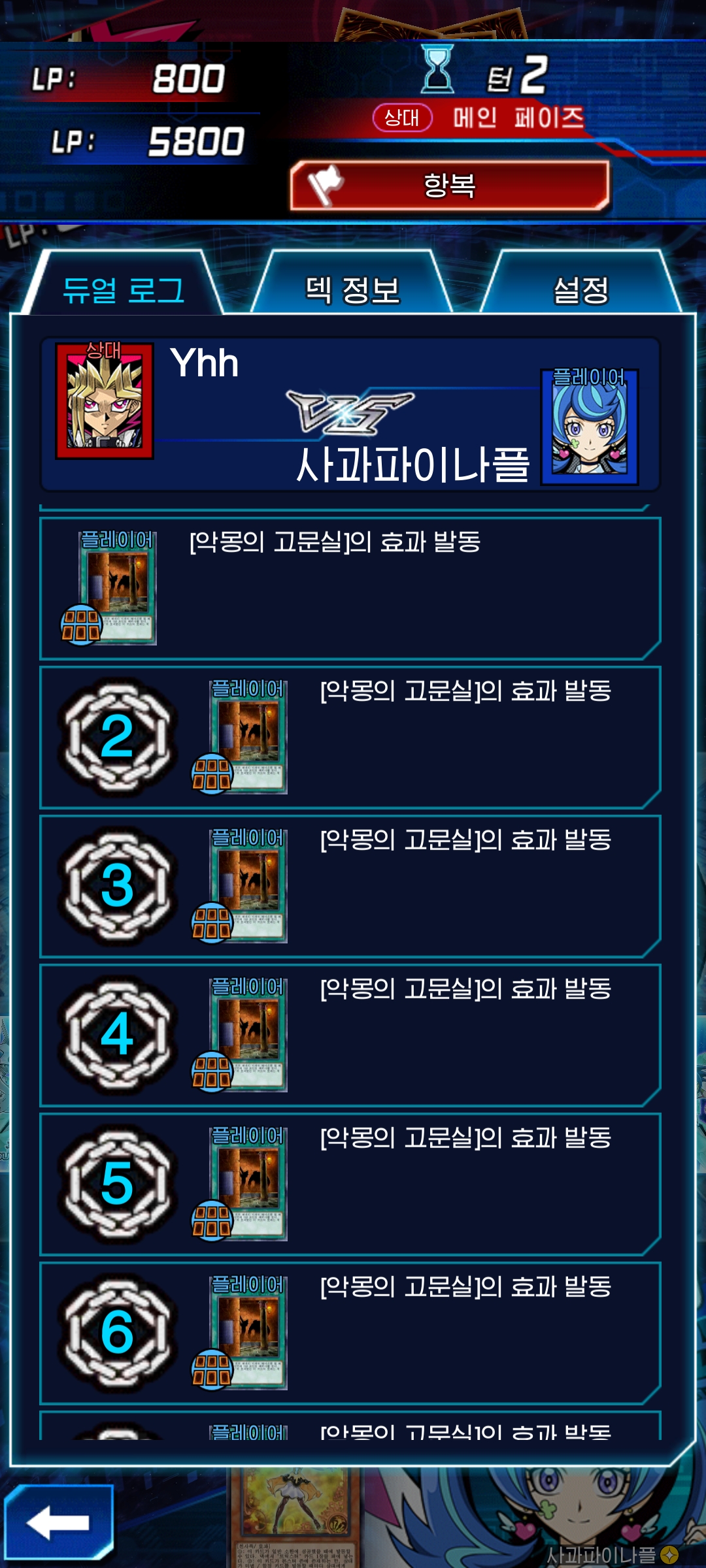
Task: Tap the 항복 surrender button
Action: point(450,186)
